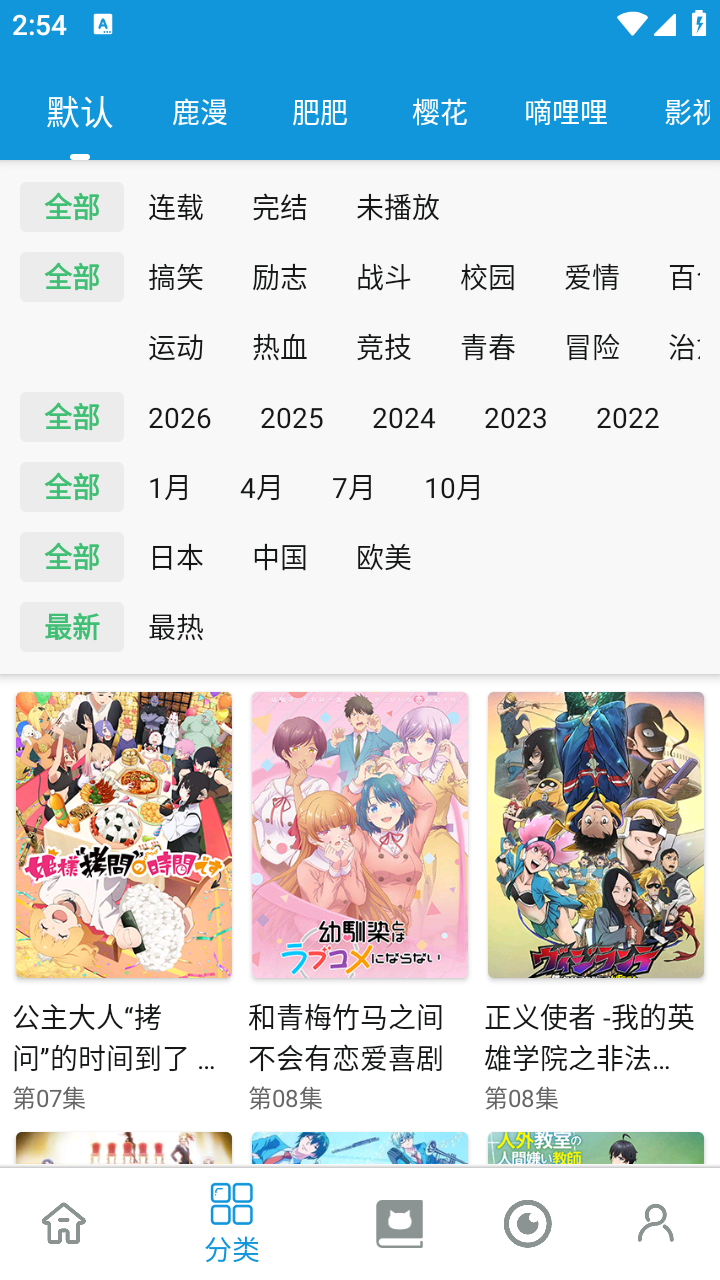Select 全部 under the year row
Viewport: 720px width, 1280px height.
pos(71,417)
